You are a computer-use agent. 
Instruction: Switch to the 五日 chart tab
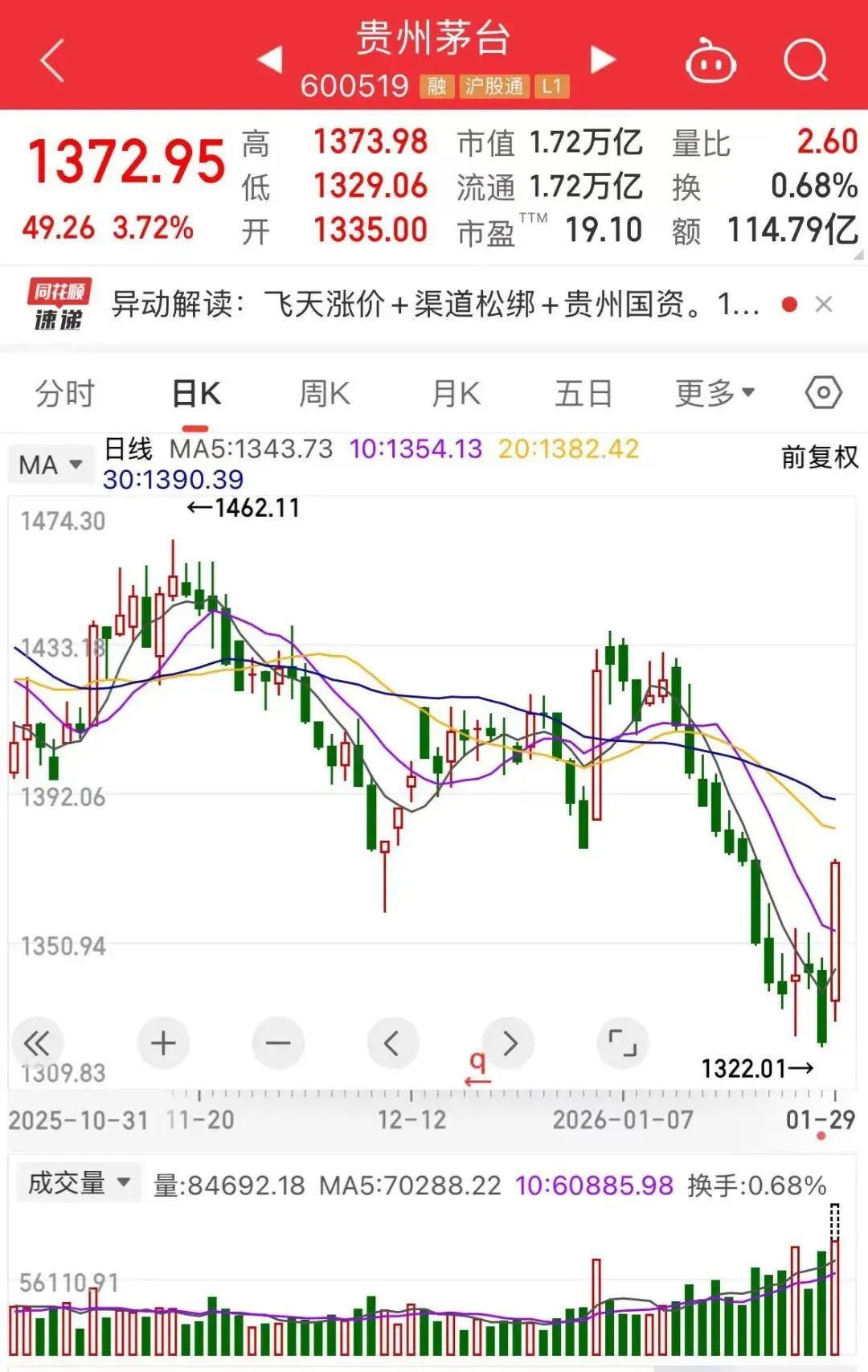click(583, 394)
